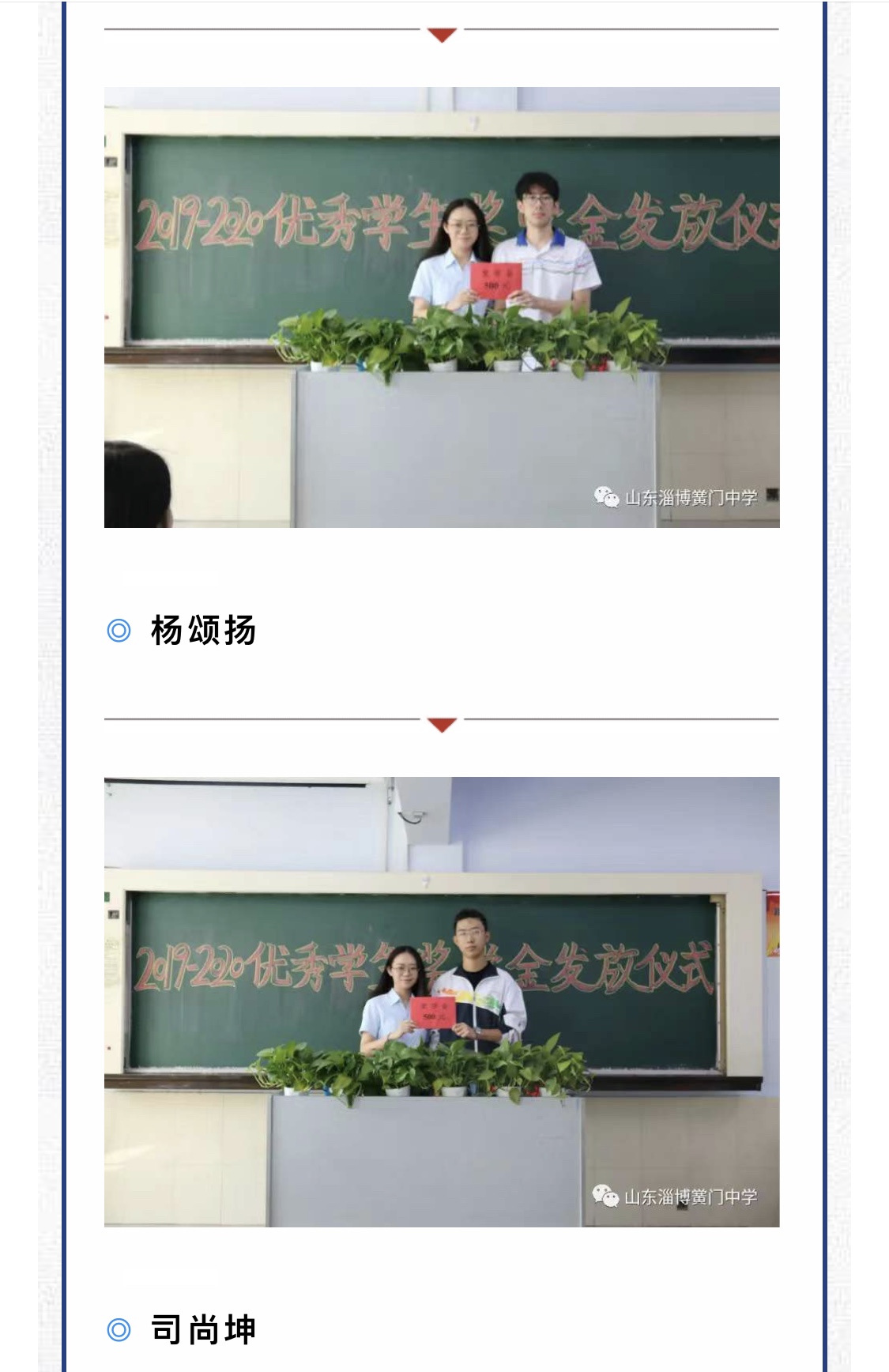Open the photo above the name 杨颂扬
889x1372 pixels.
pyautogui.click(x=442, y=307)
